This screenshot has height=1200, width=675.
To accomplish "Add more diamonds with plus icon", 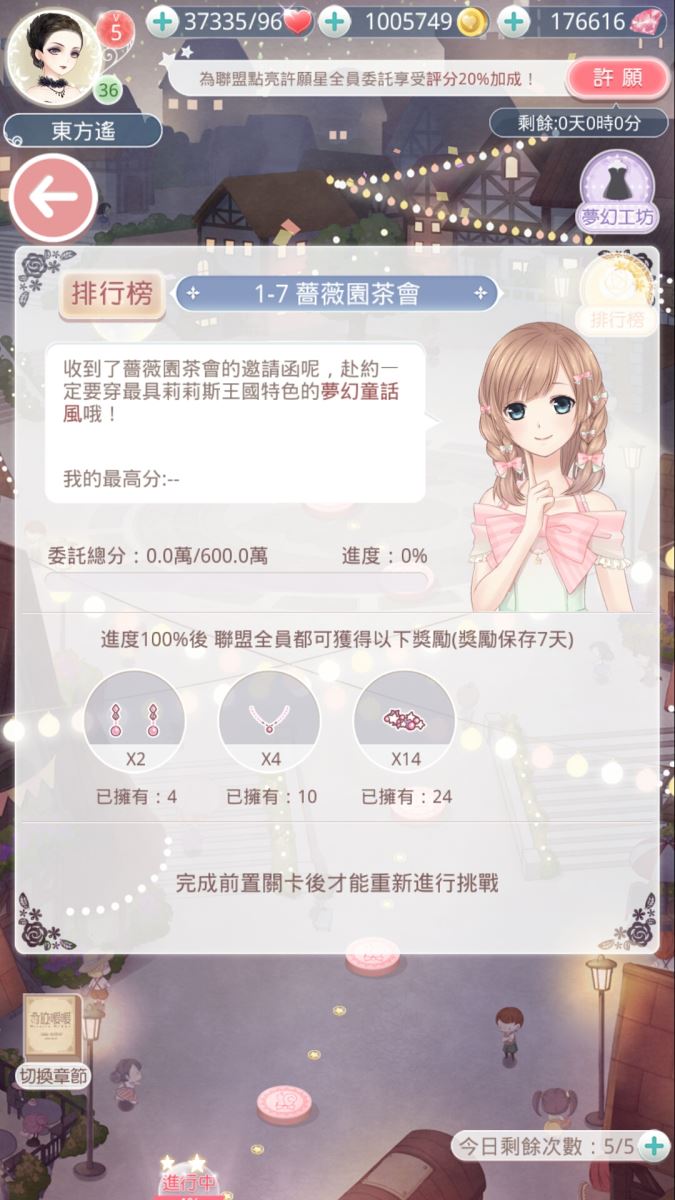I will 513,21.
